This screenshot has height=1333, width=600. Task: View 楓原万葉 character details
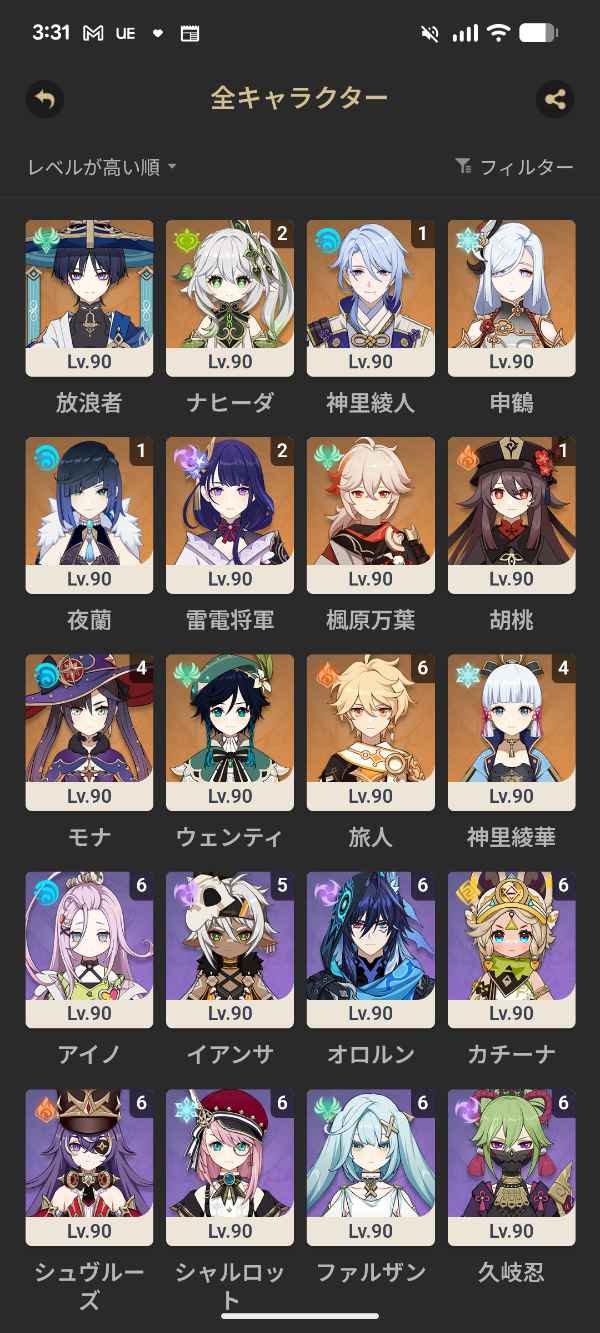click(370, 515)
